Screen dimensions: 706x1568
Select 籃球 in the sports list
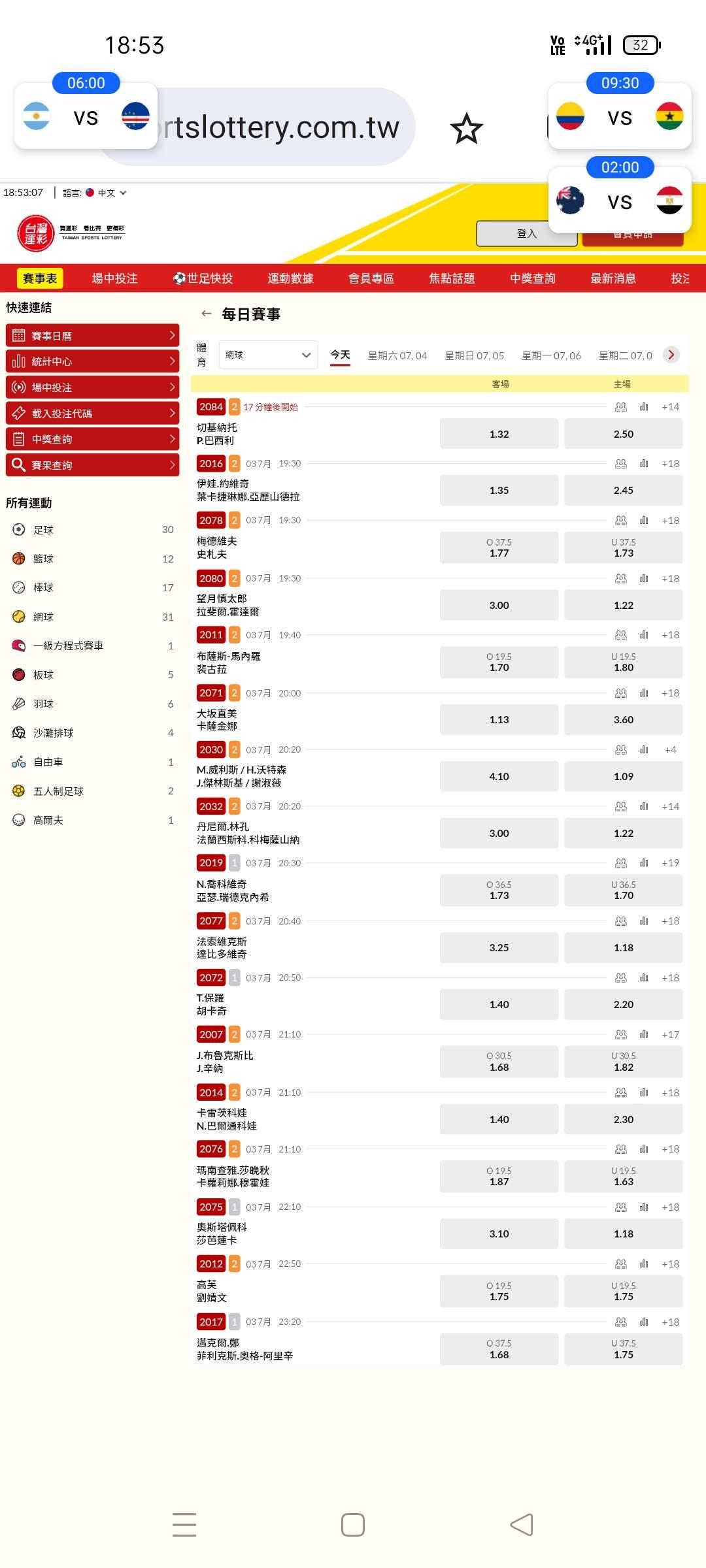pos(92,559)
